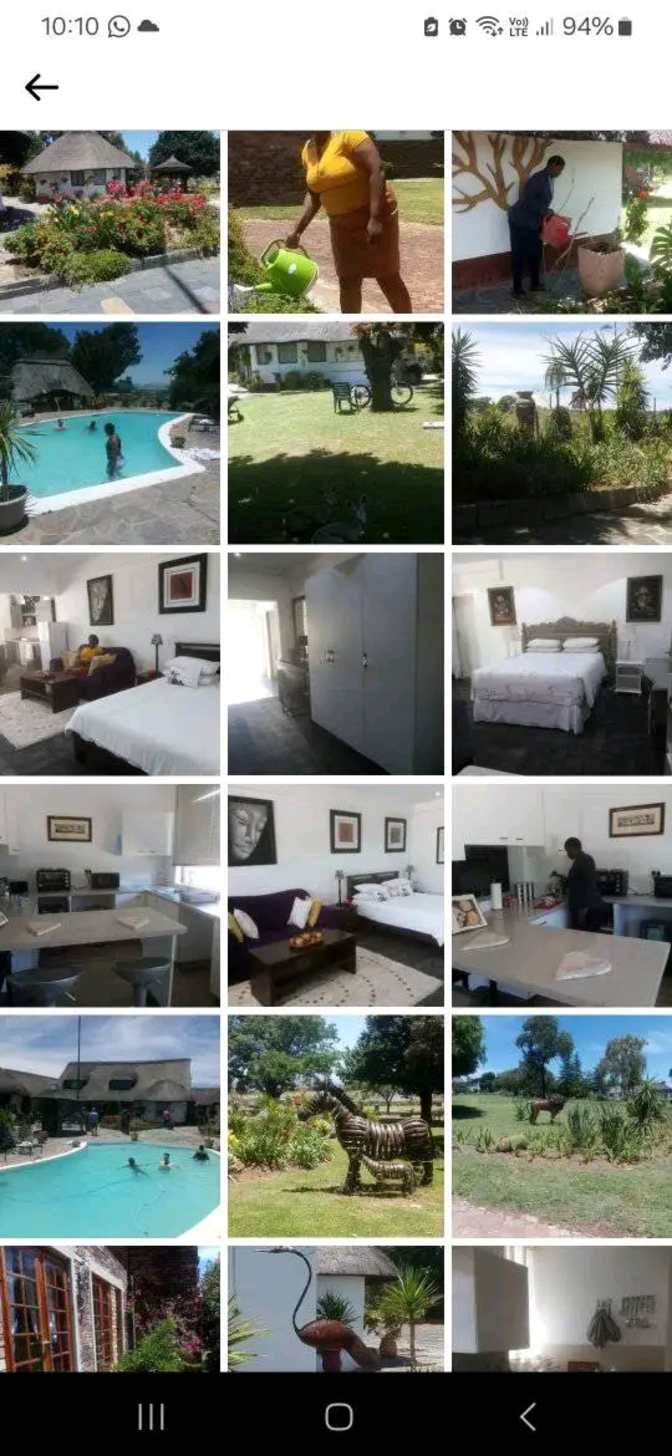Open the curved swimming pool photo

(x=110, y=433)
